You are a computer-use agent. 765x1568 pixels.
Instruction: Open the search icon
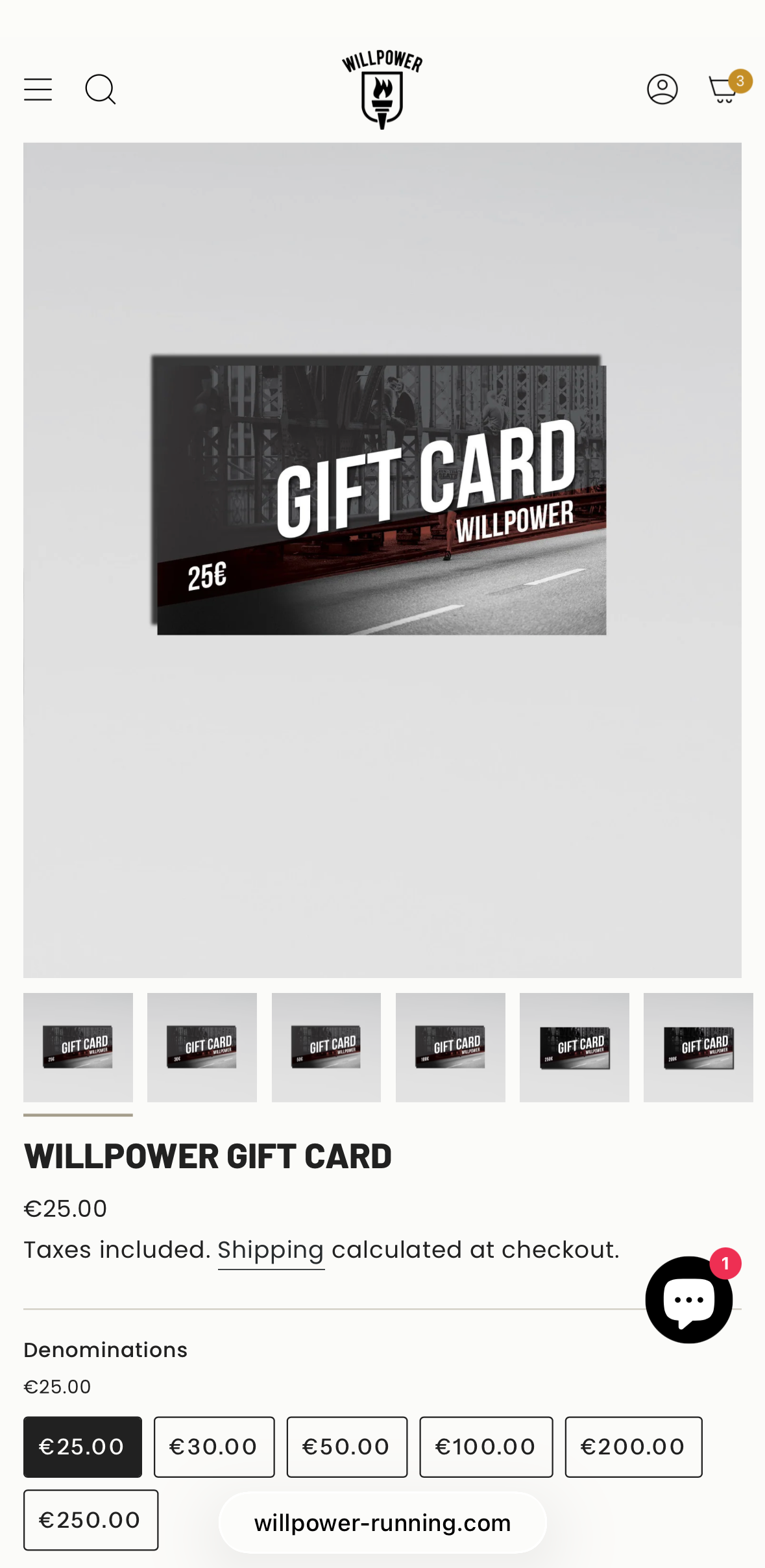tap(101, 90)
